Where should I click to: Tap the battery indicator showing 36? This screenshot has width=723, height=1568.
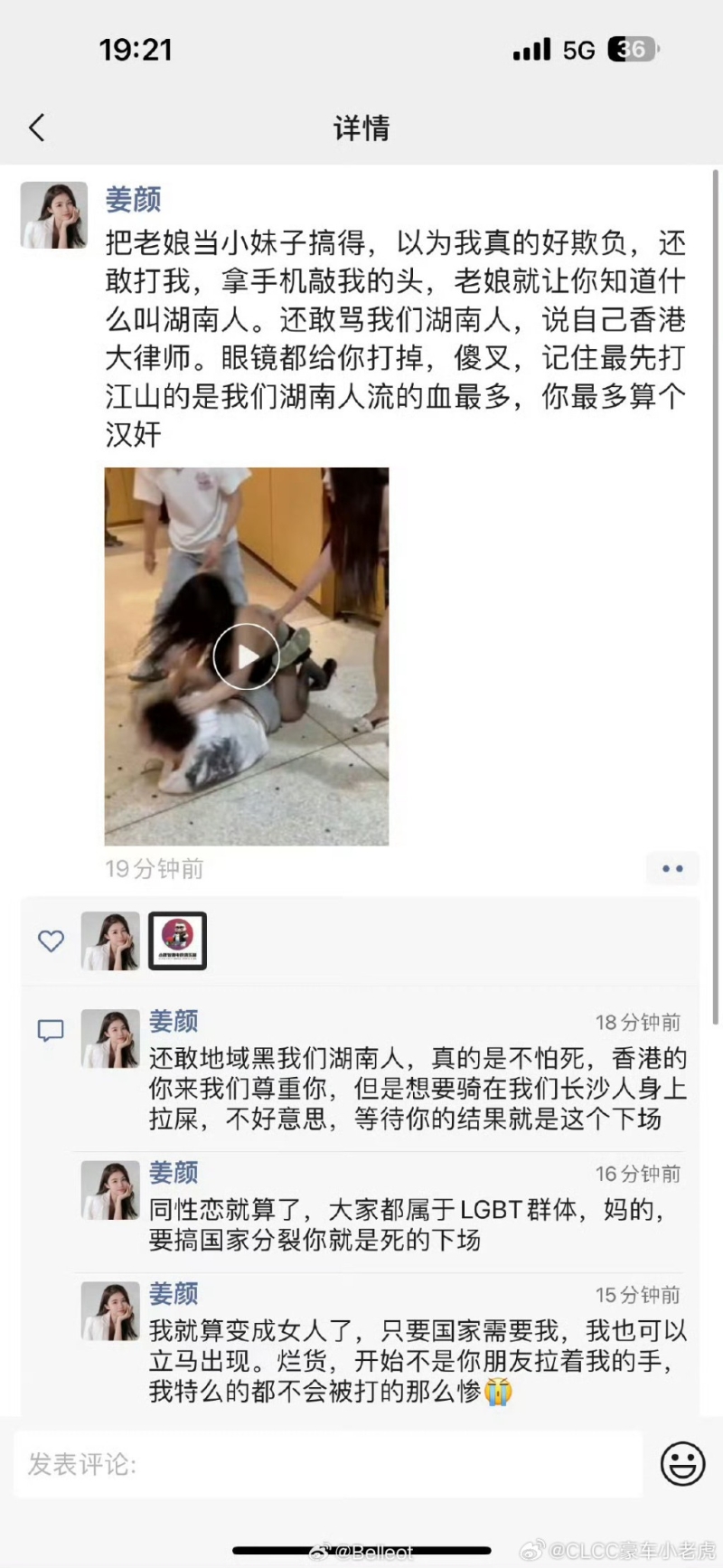tap(633, 50)
